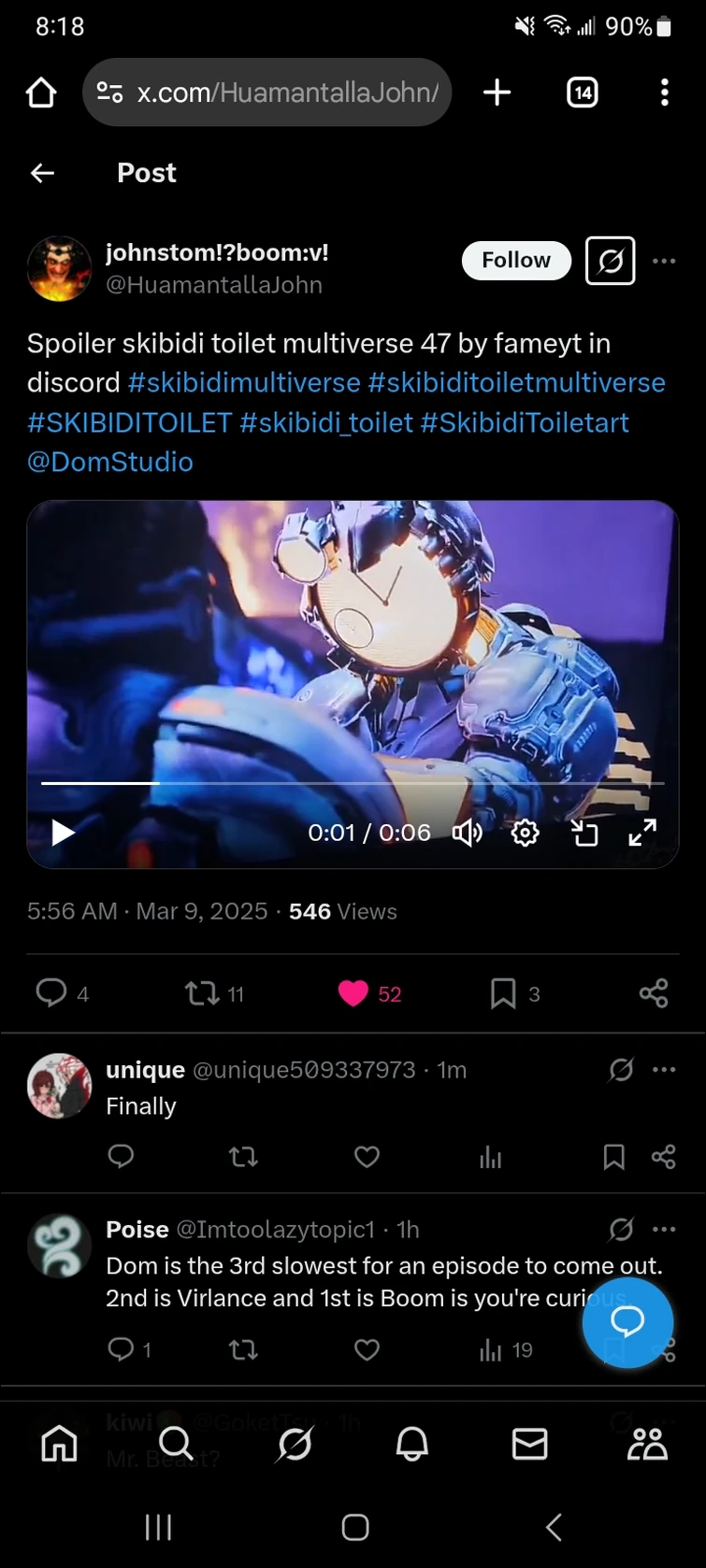Share johnstom's post
The height and width of the screenshot is (1568, 706).
click(653, 992)
